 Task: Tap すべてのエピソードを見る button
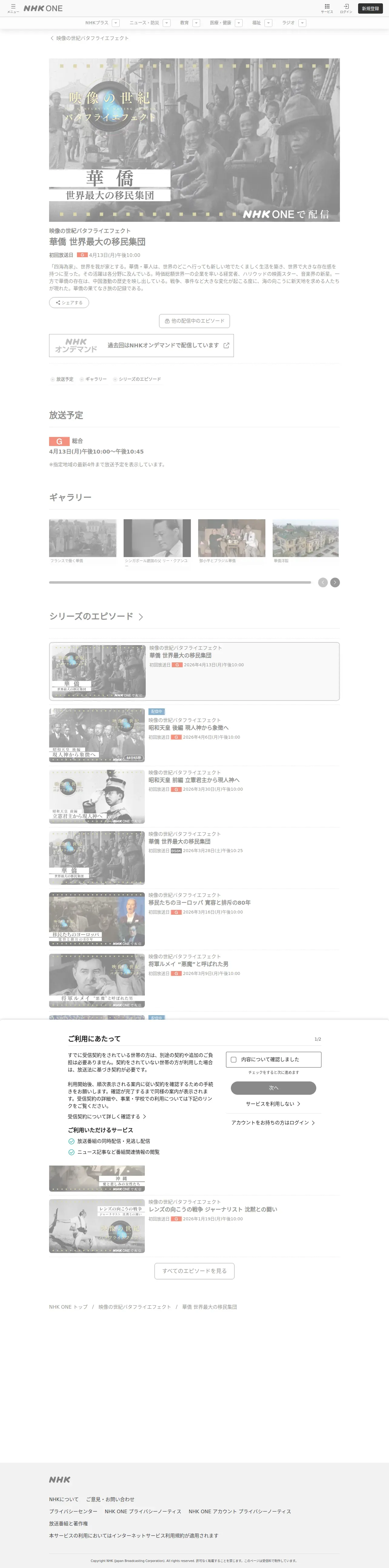pos(194,1270)
